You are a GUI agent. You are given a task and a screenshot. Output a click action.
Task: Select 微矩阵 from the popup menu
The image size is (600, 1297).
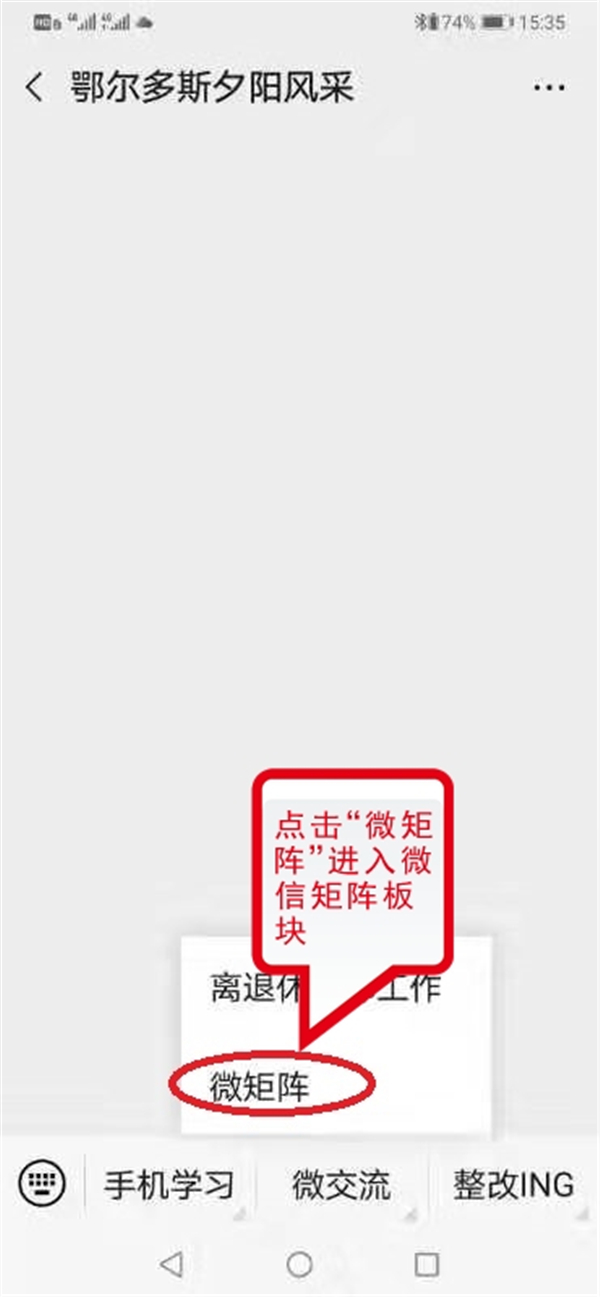point(260,1087)
